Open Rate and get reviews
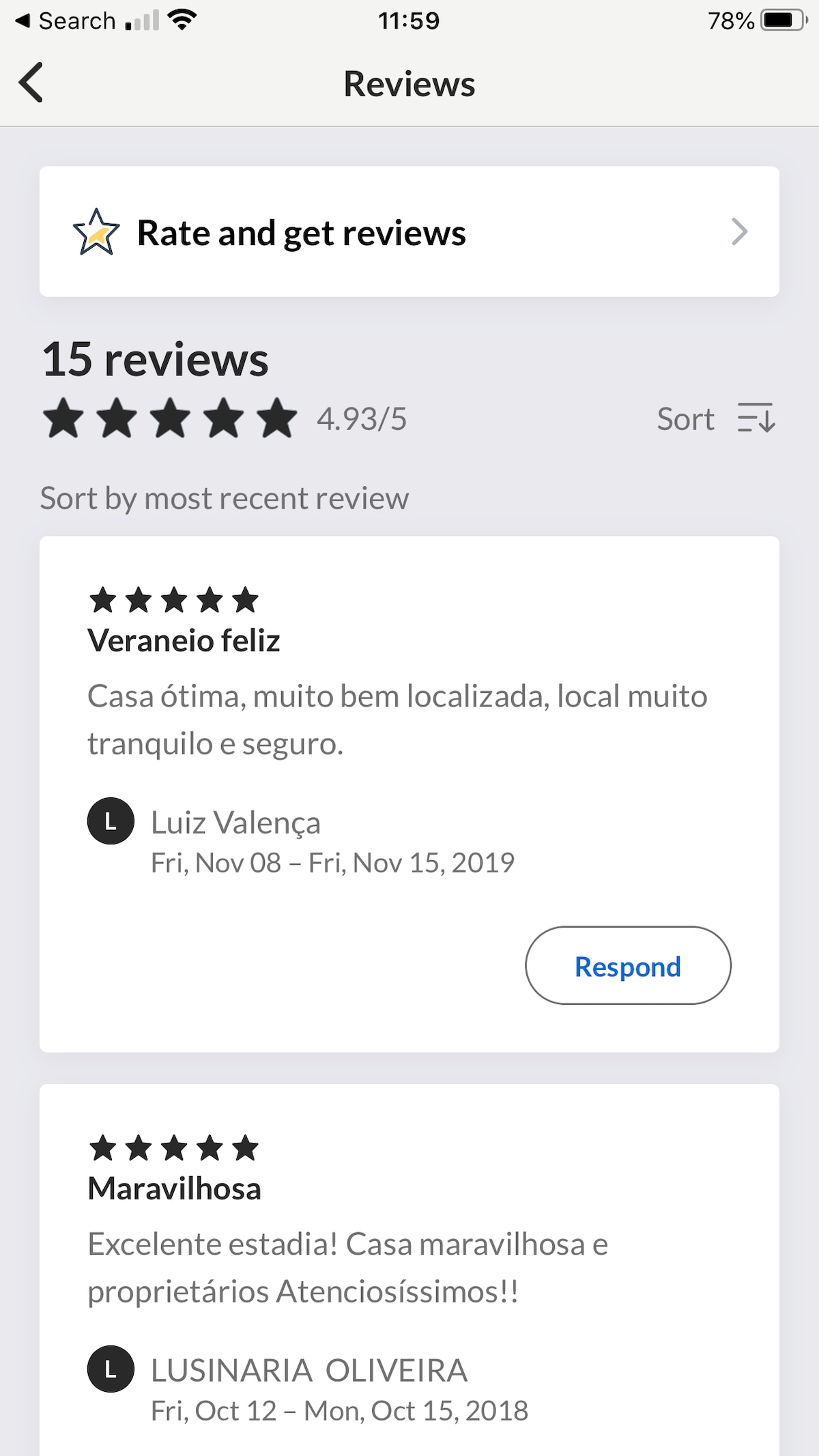 pos(409,232)
